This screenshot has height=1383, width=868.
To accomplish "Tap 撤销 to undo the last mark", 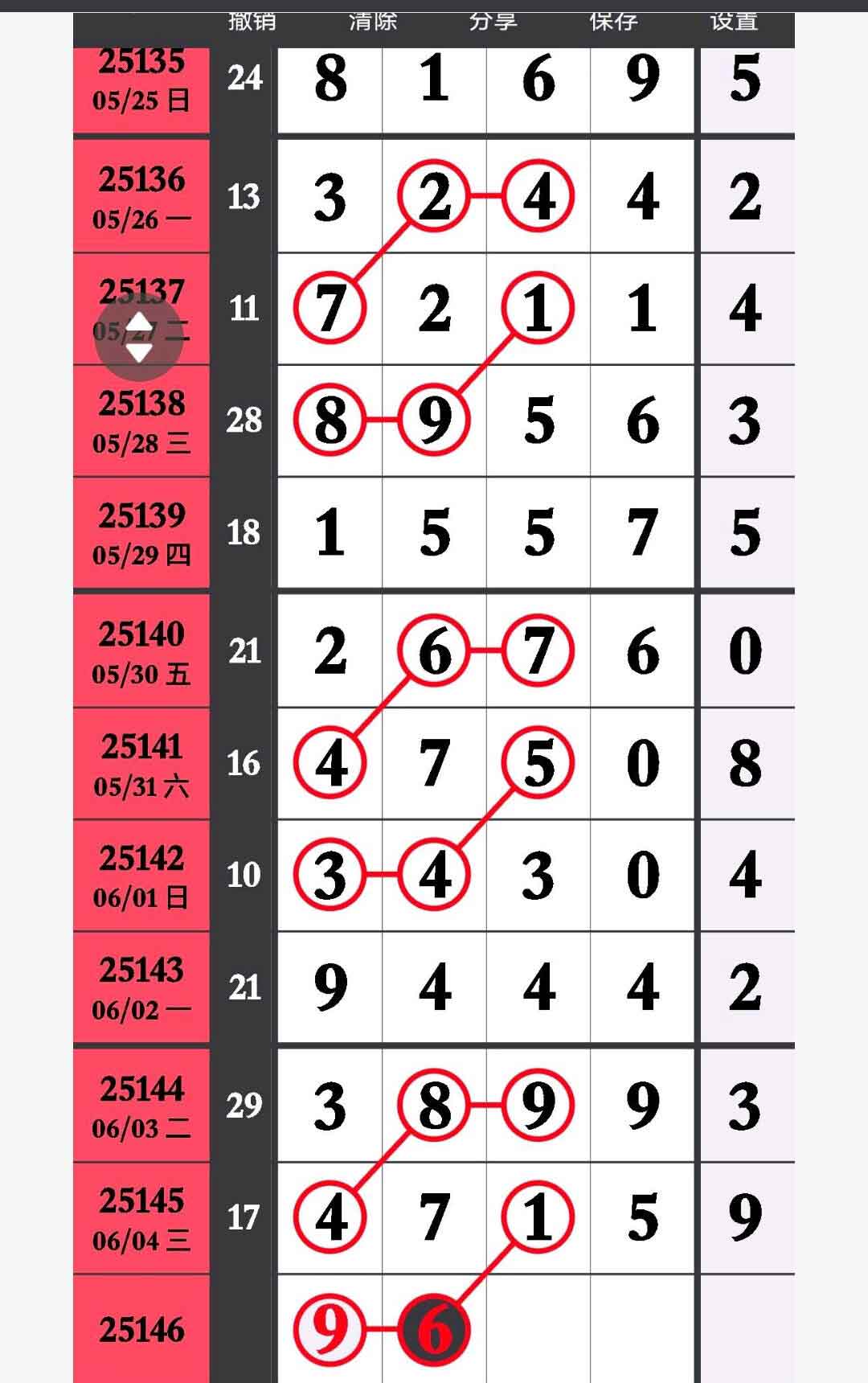I will tap(252, 23).
